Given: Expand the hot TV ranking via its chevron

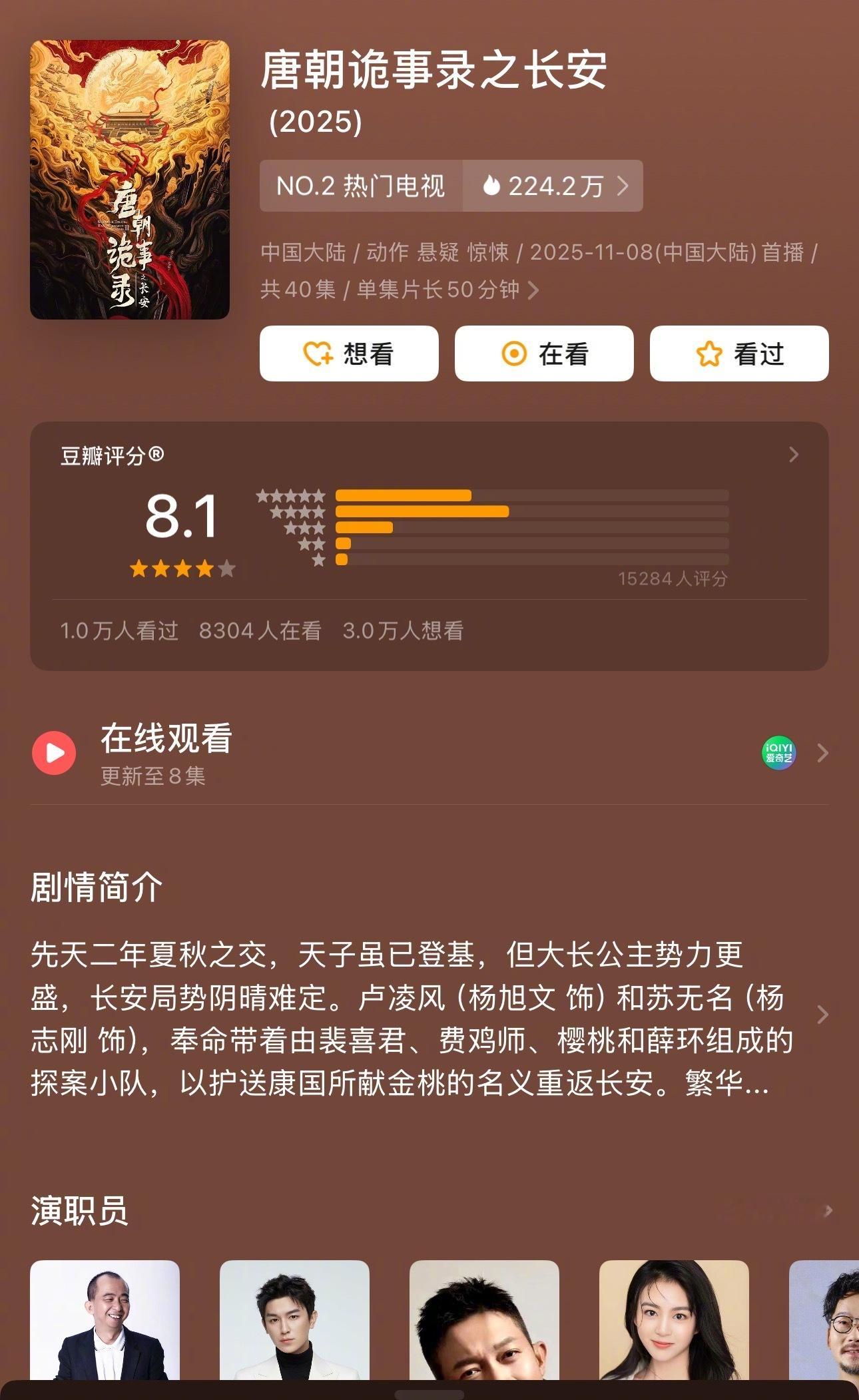Looking at the screenshot, I should [x=624, y=186].
